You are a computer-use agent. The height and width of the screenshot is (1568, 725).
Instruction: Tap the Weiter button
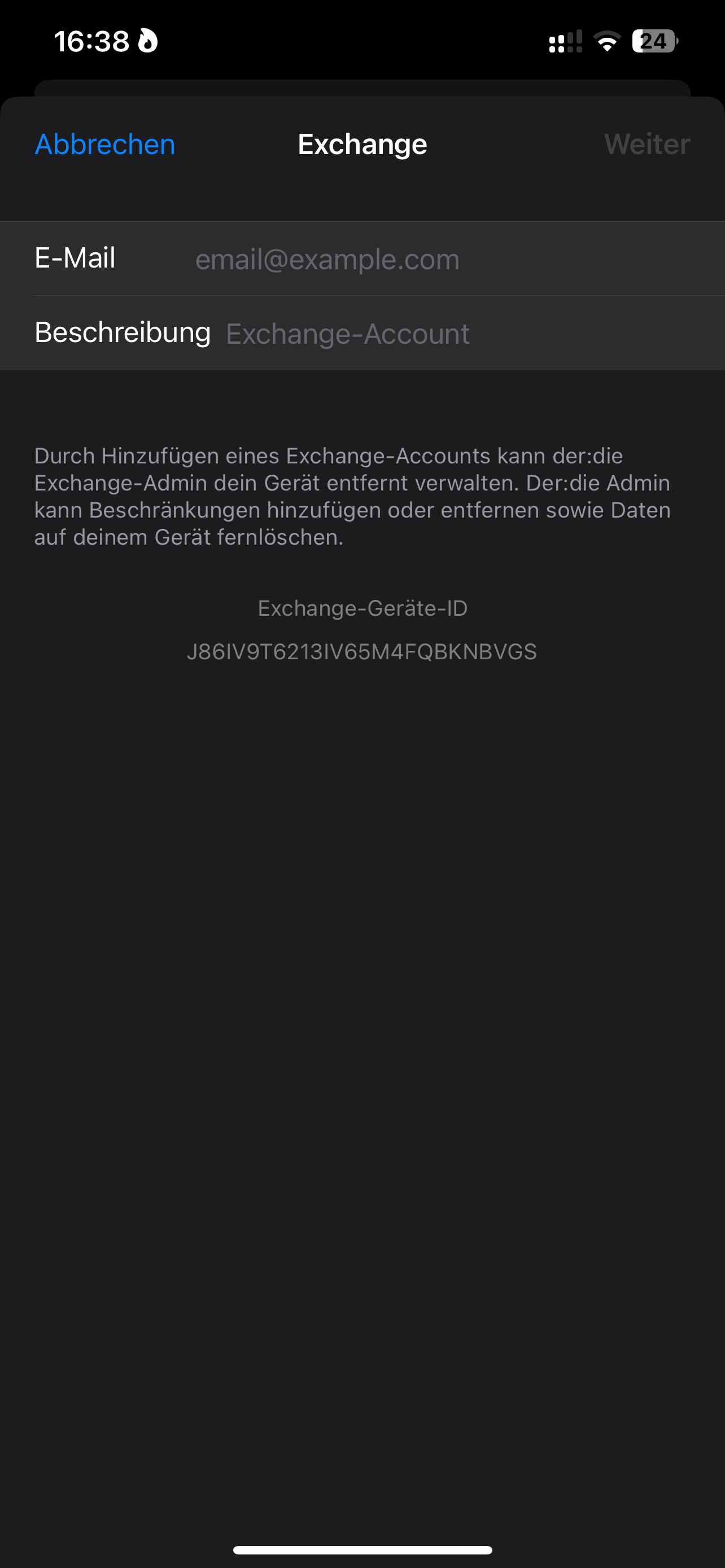647,144
